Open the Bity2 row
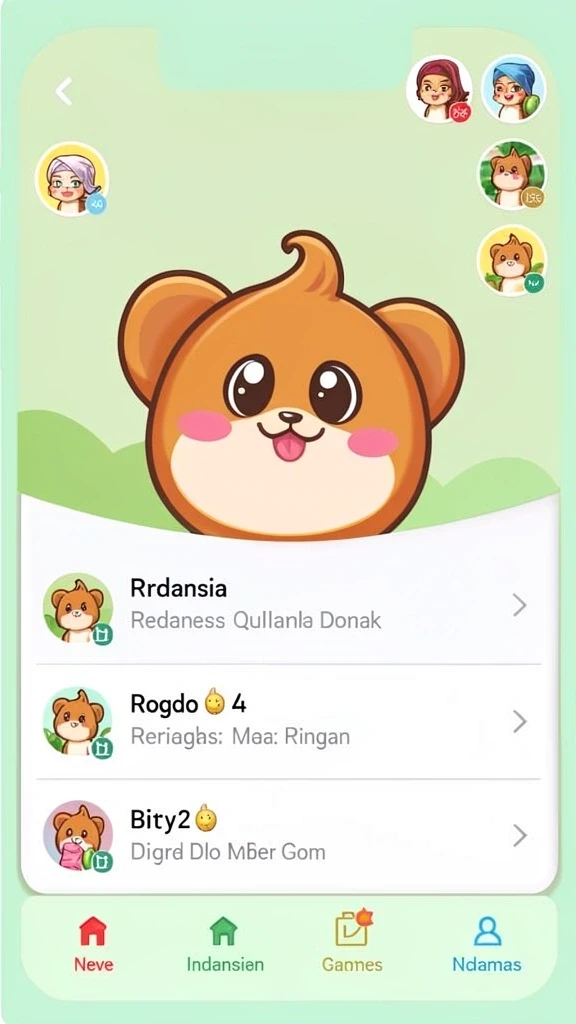Screen dimensions: 576x1024 pos(289,836)
